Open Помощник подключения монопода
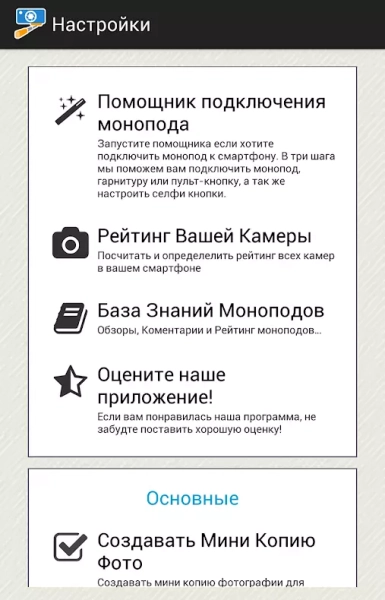Viewport: 385px width, 600px height. tap(192, 145)
